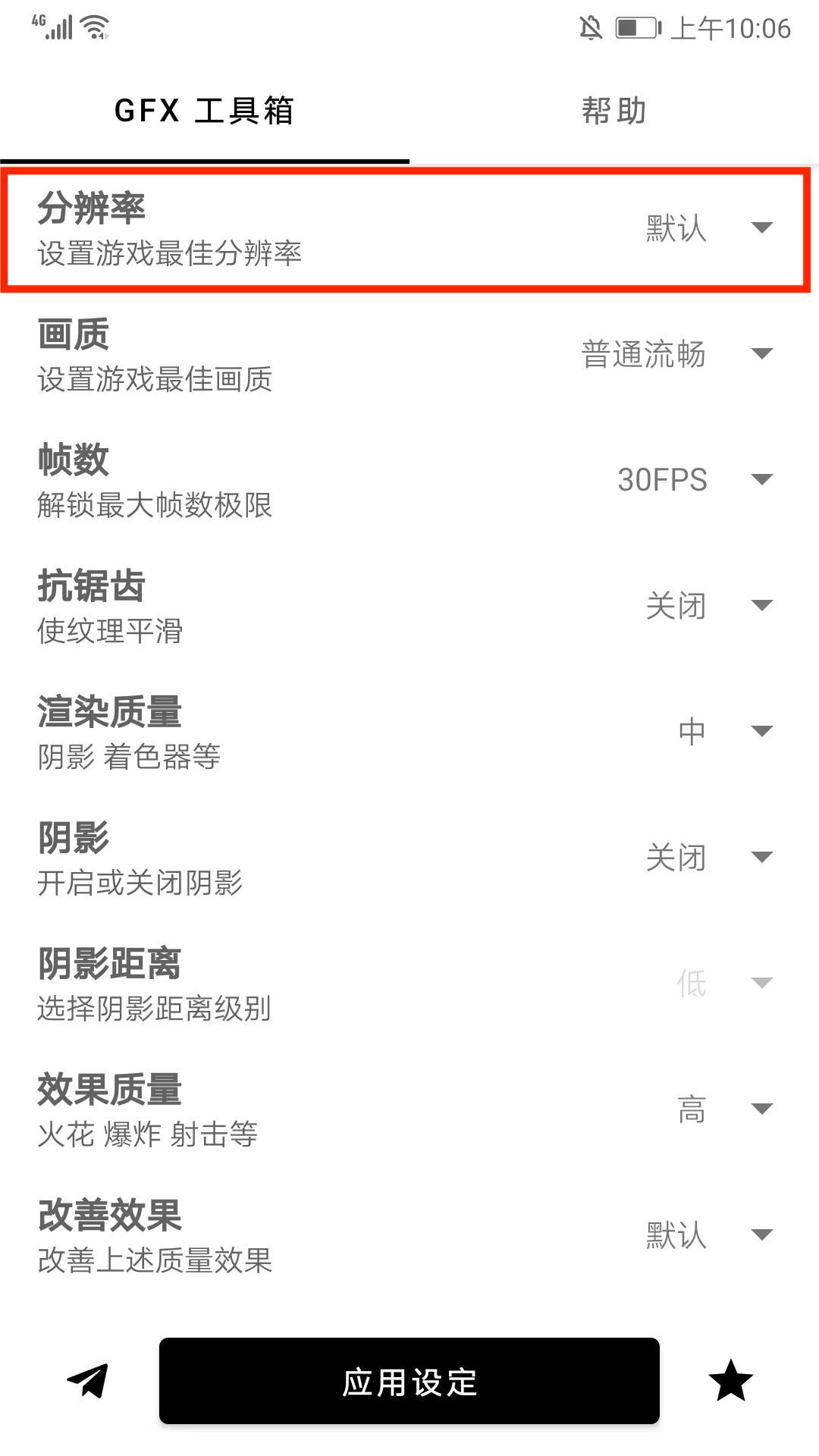Select the GFX 工具箱 tab
This screenshot has width=819, height=1456.
(205, 111)
